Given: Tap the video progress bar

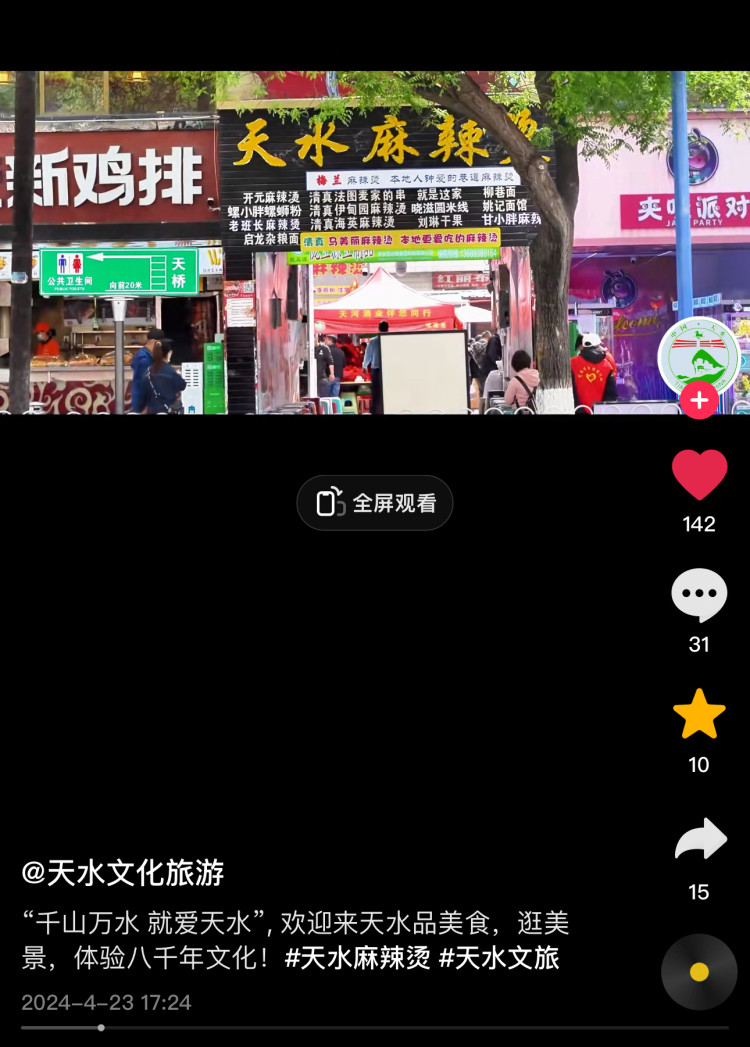Looking at the screenshot, I should coord(375,1027).
